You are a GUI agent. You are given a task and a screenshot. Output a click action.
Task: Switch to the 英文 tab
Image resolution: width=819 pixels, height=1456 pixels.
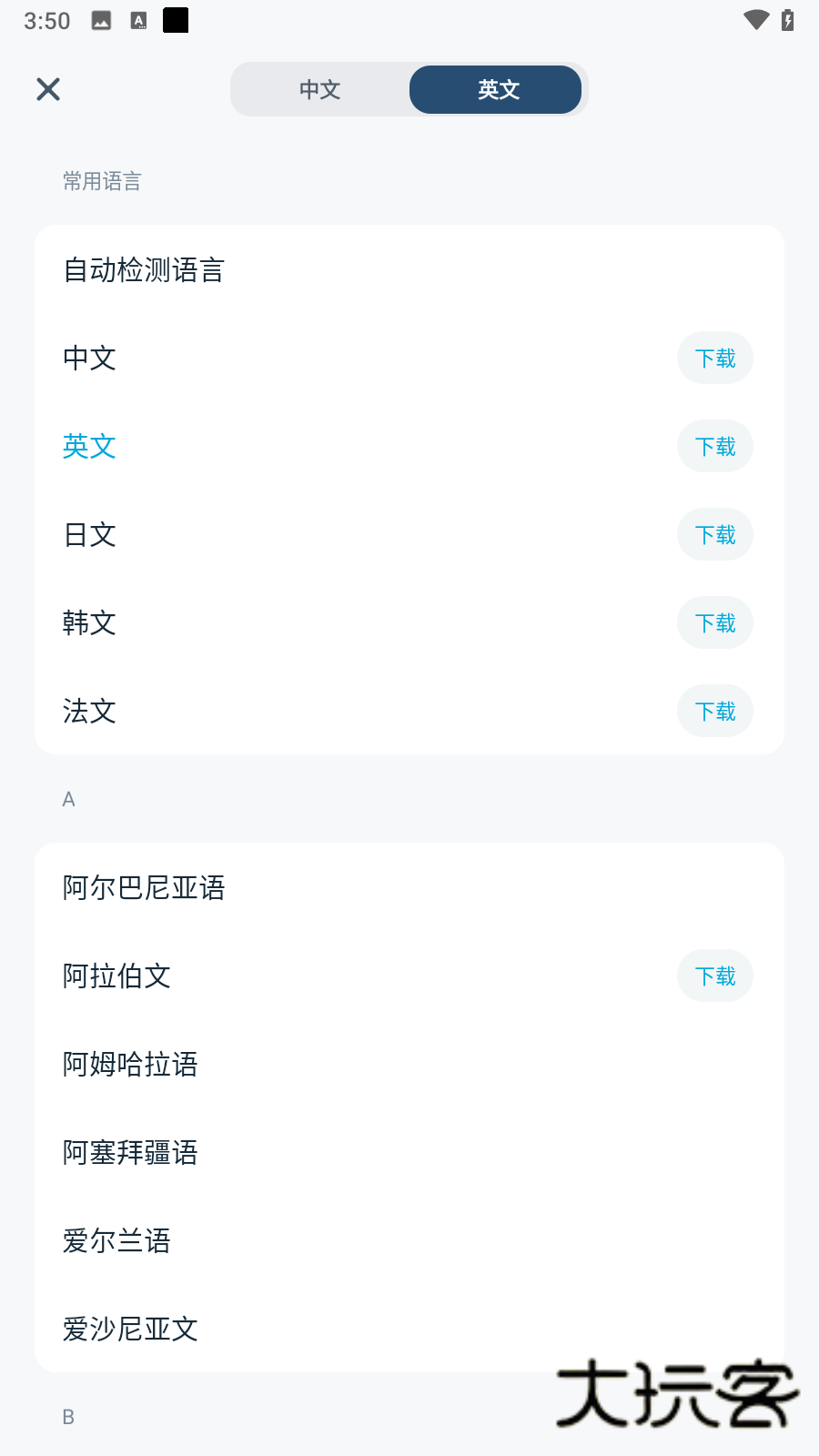click(496, 89)
